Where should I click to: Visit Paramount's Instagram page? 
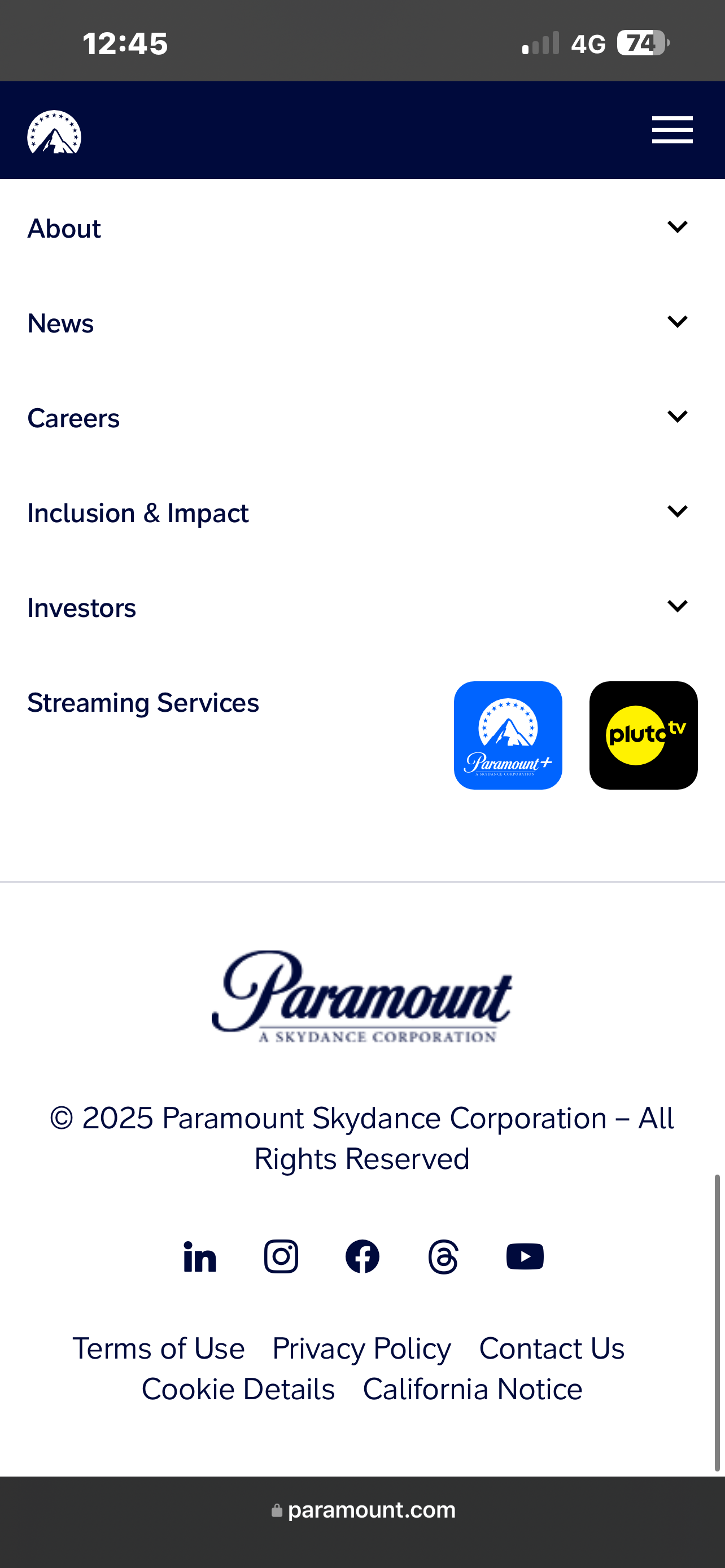(281, 1256)
